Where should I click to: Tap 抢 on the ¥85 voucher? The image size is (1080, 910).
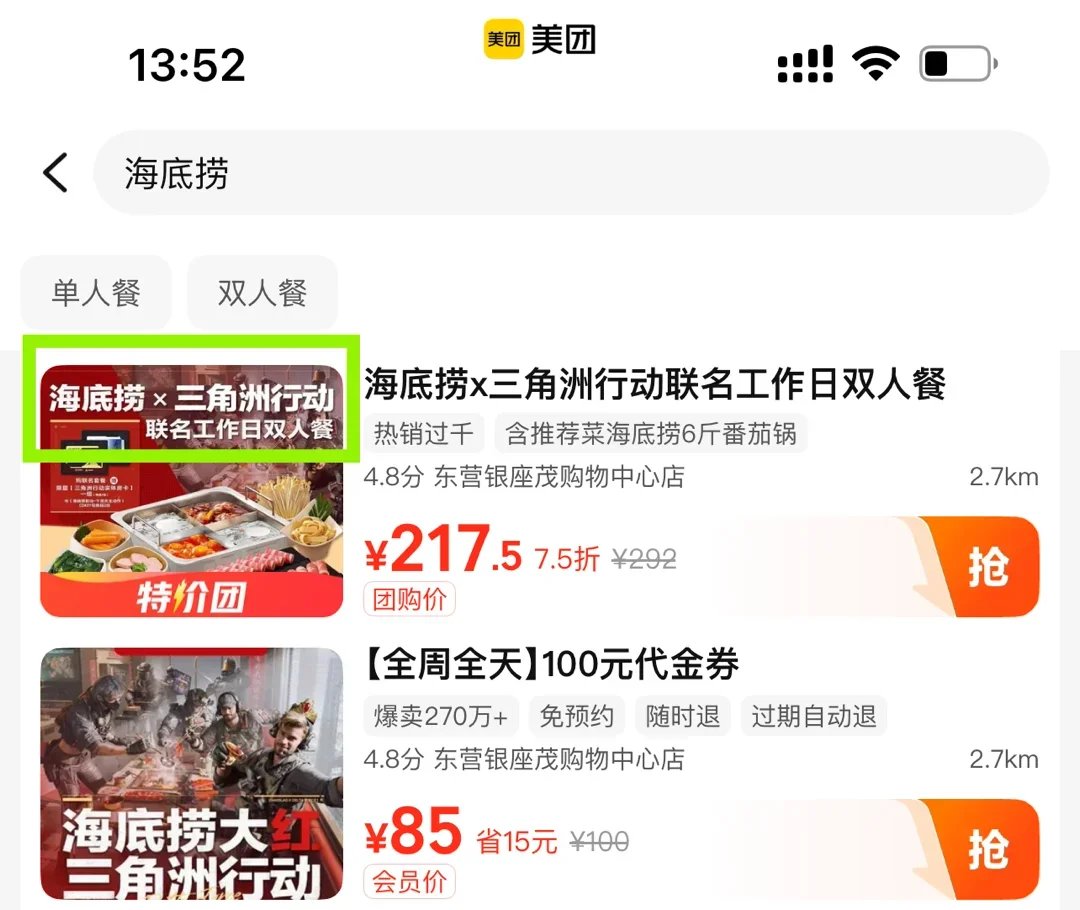[x=986, y=850]
